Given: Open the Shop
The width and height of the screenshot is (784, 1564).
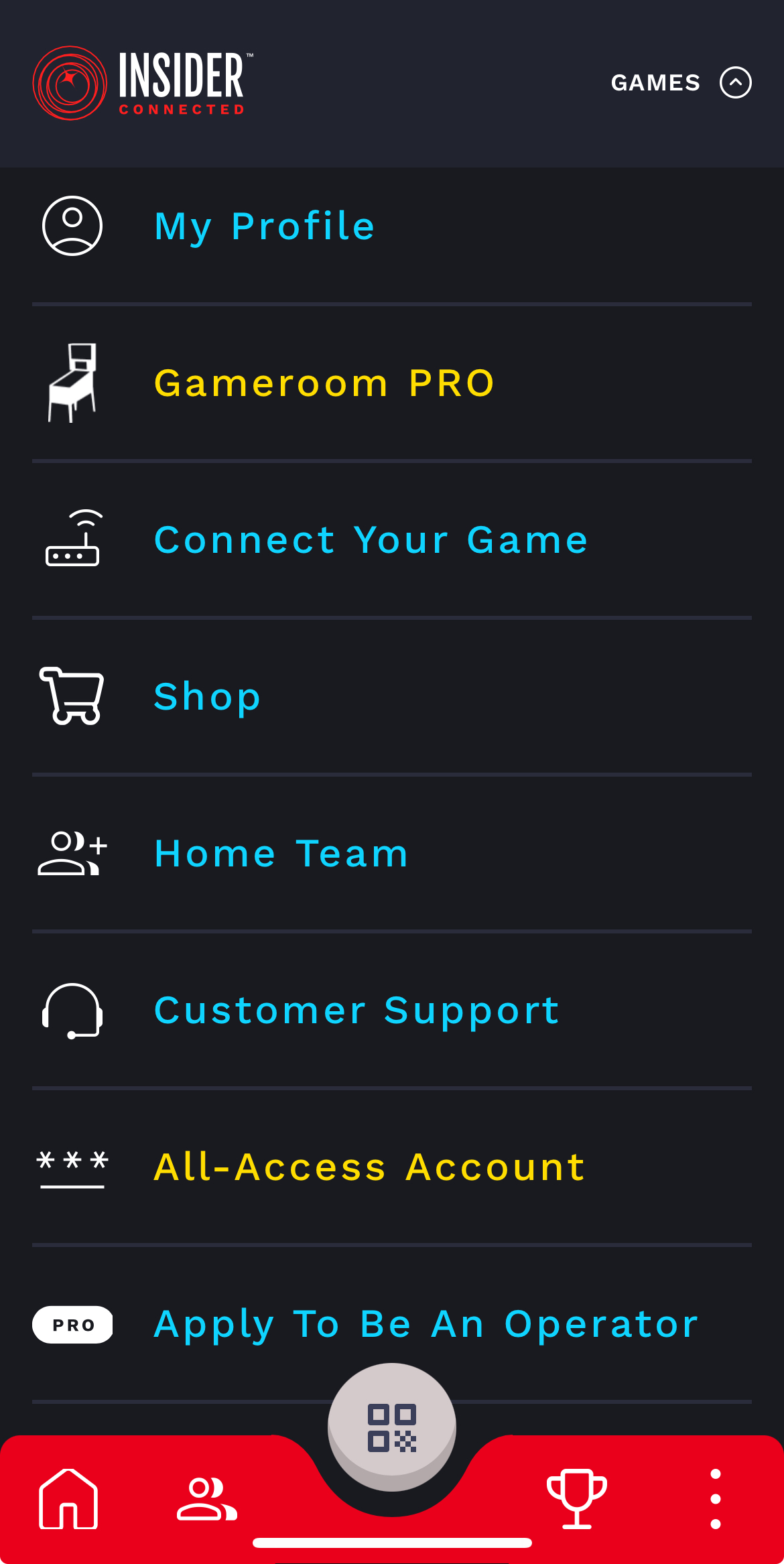Looking at the screenshot, I should [x=207, y=697].
